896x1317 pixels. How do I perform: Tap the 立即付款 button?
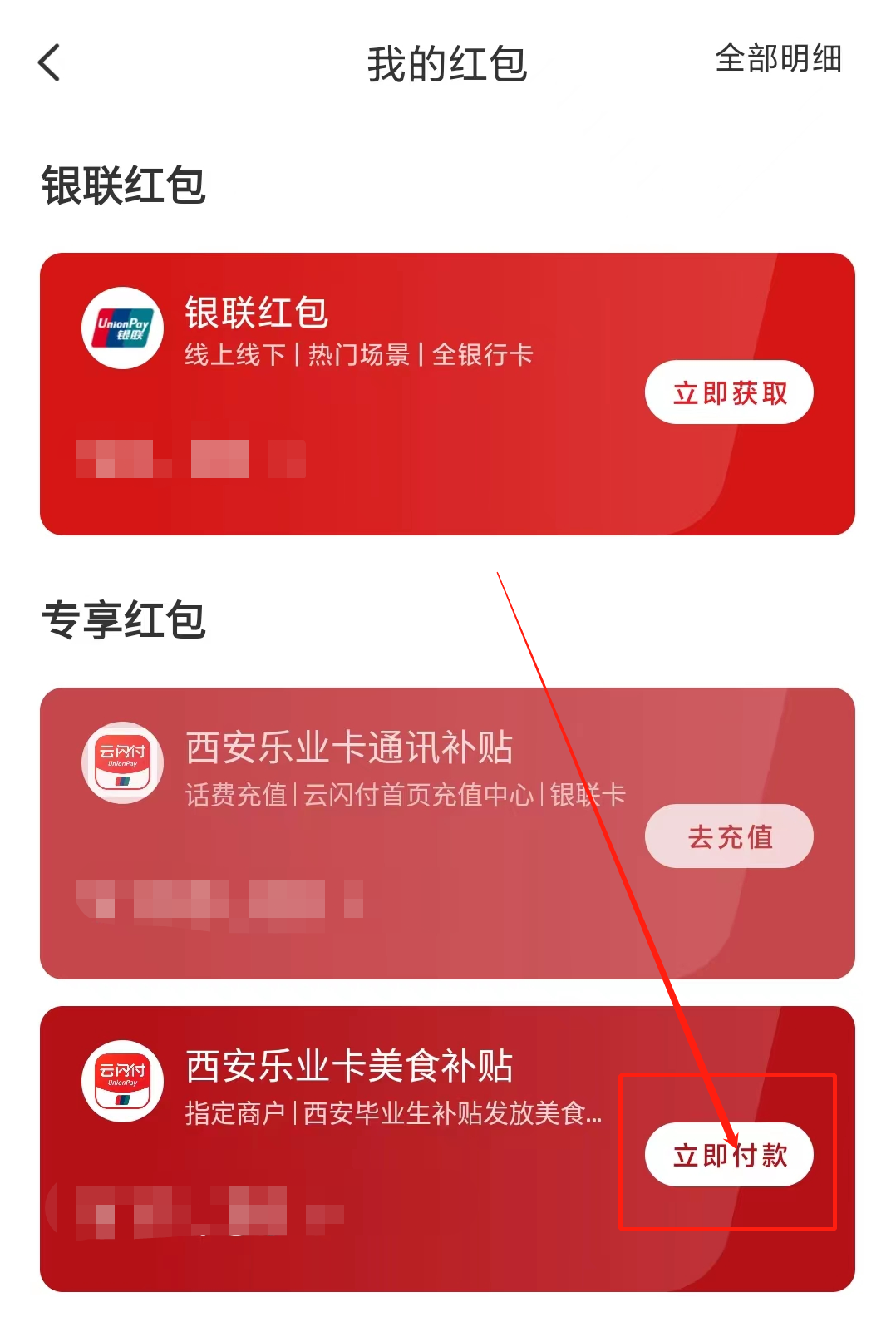tap(729, 1155)
